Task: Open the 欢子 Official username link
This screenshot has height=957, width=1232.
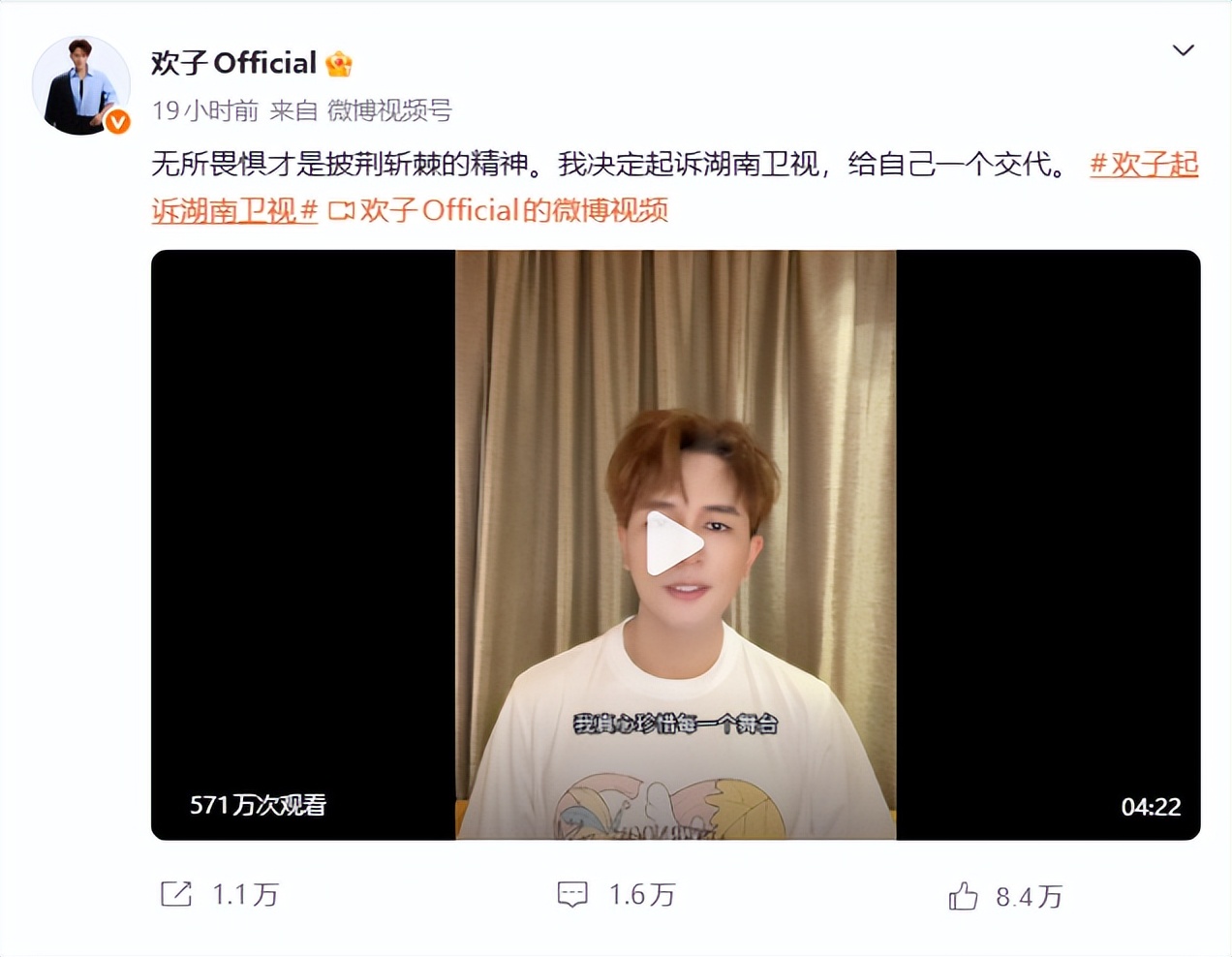Action: [233, 63]
